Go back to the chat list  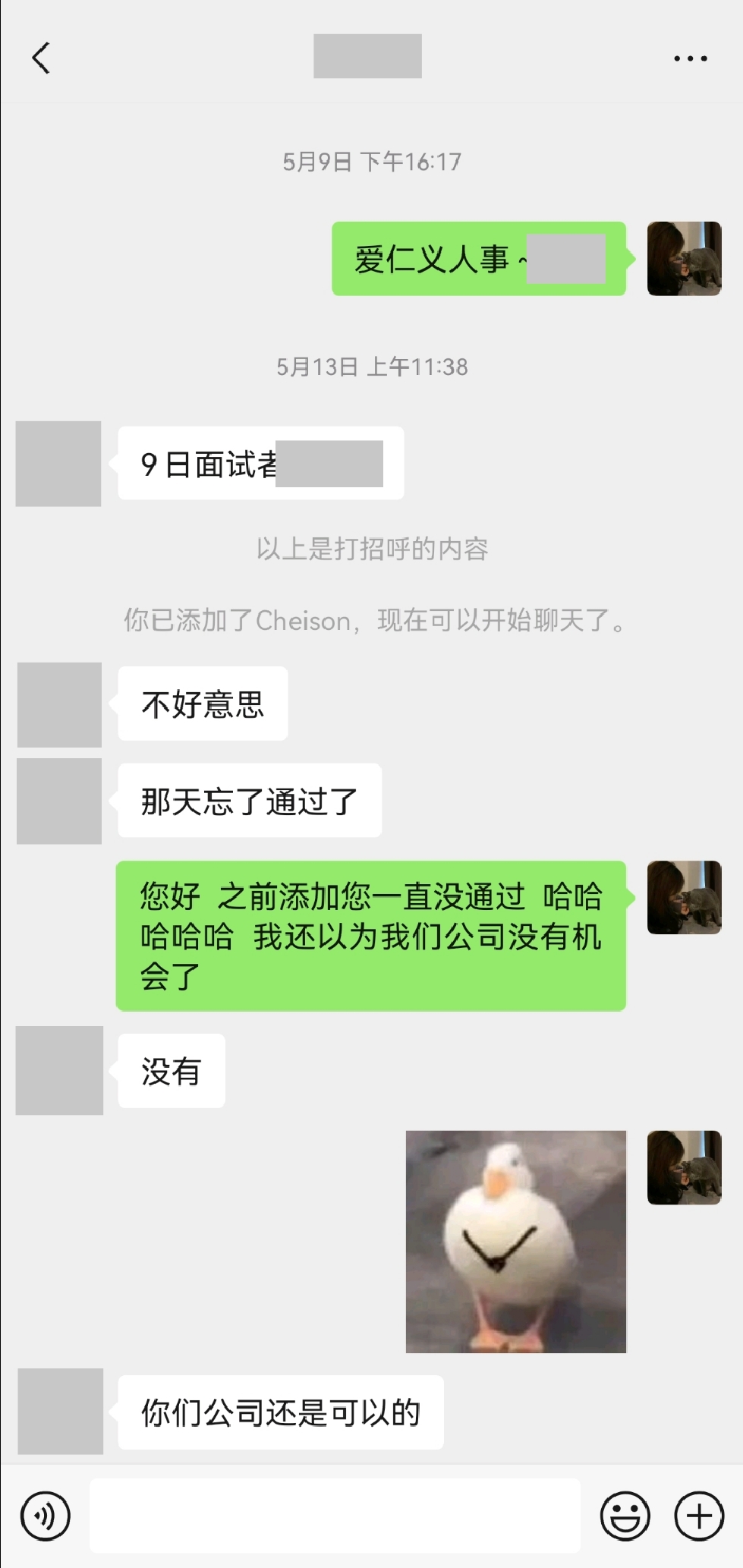click(x=42, y=58)
